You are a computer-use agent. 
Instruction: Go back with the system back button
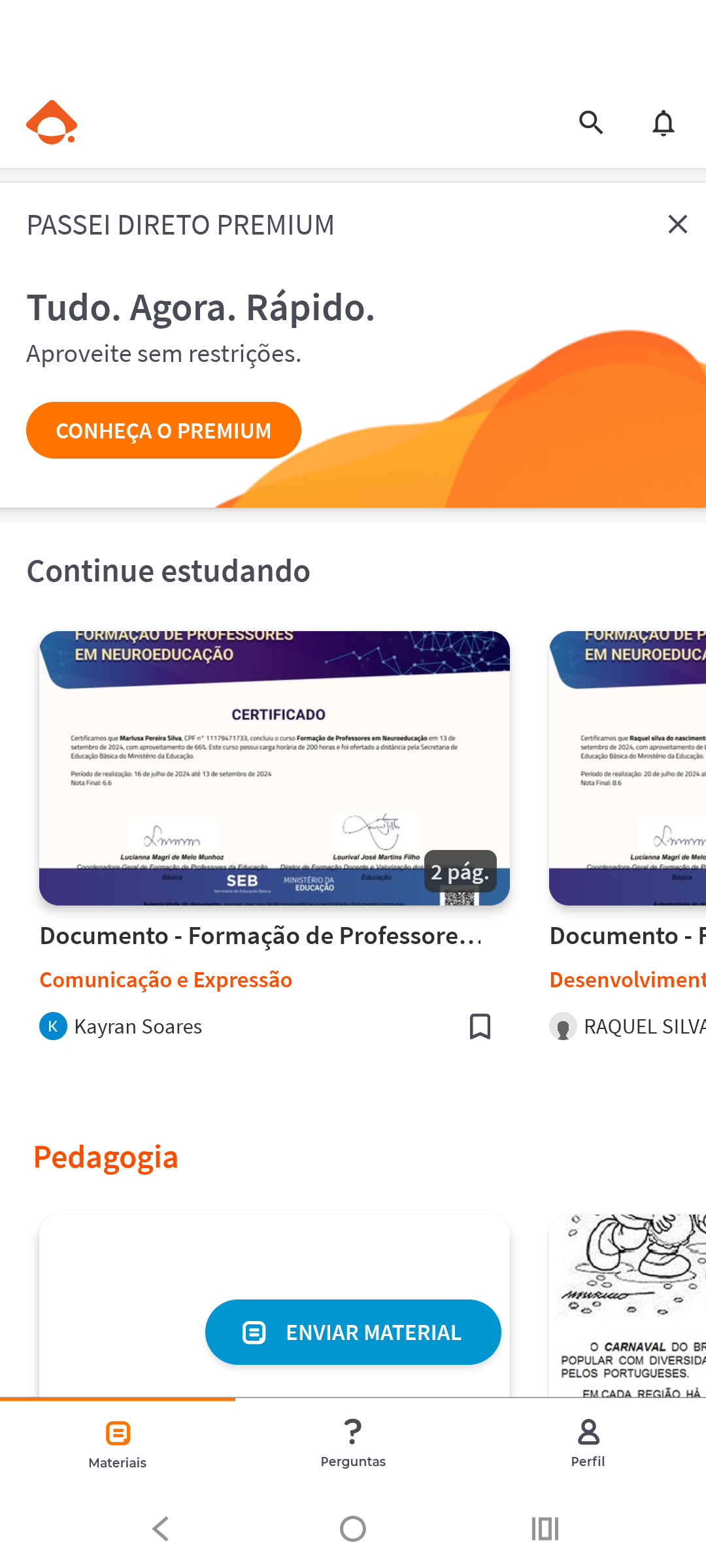point(161,1529)
